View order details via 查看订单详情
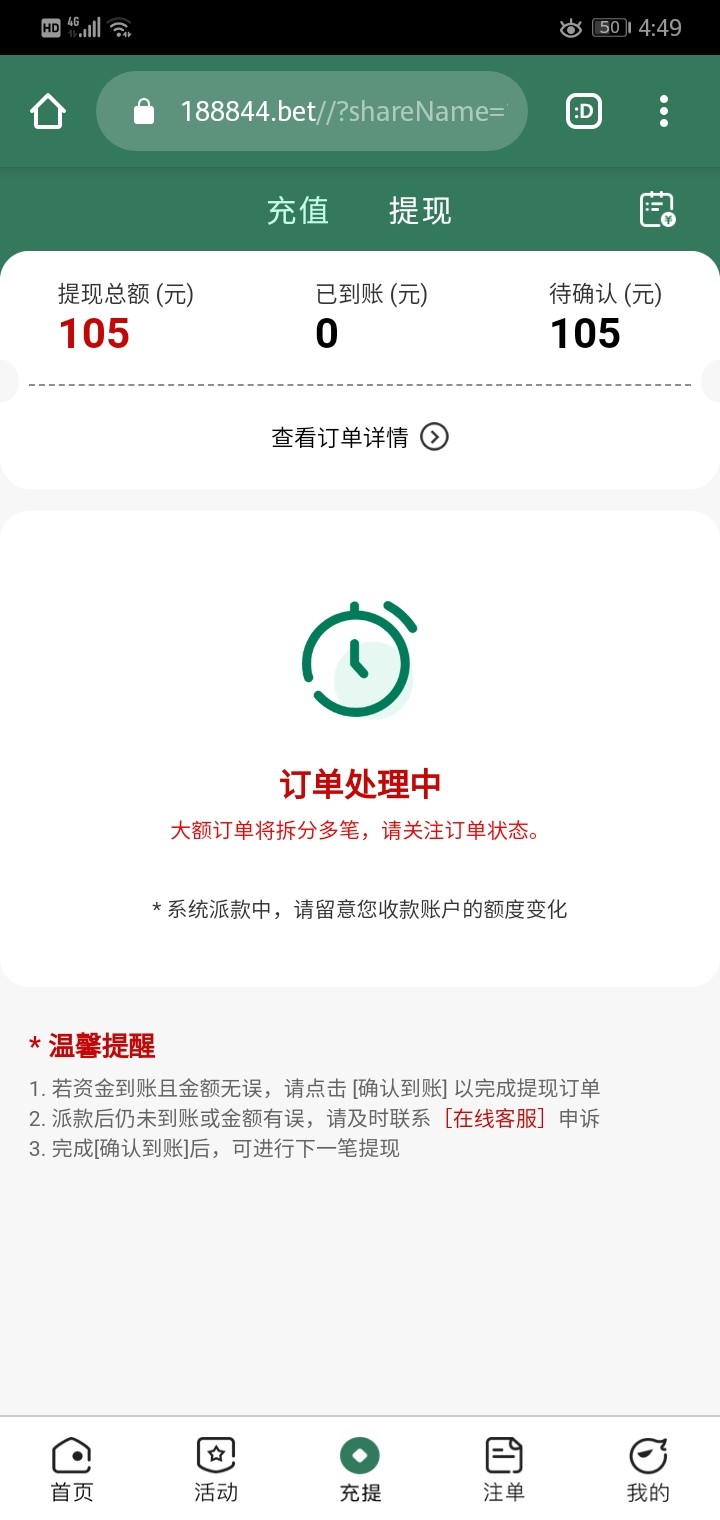The image size is (720, 1520). [x=360, y=437]
